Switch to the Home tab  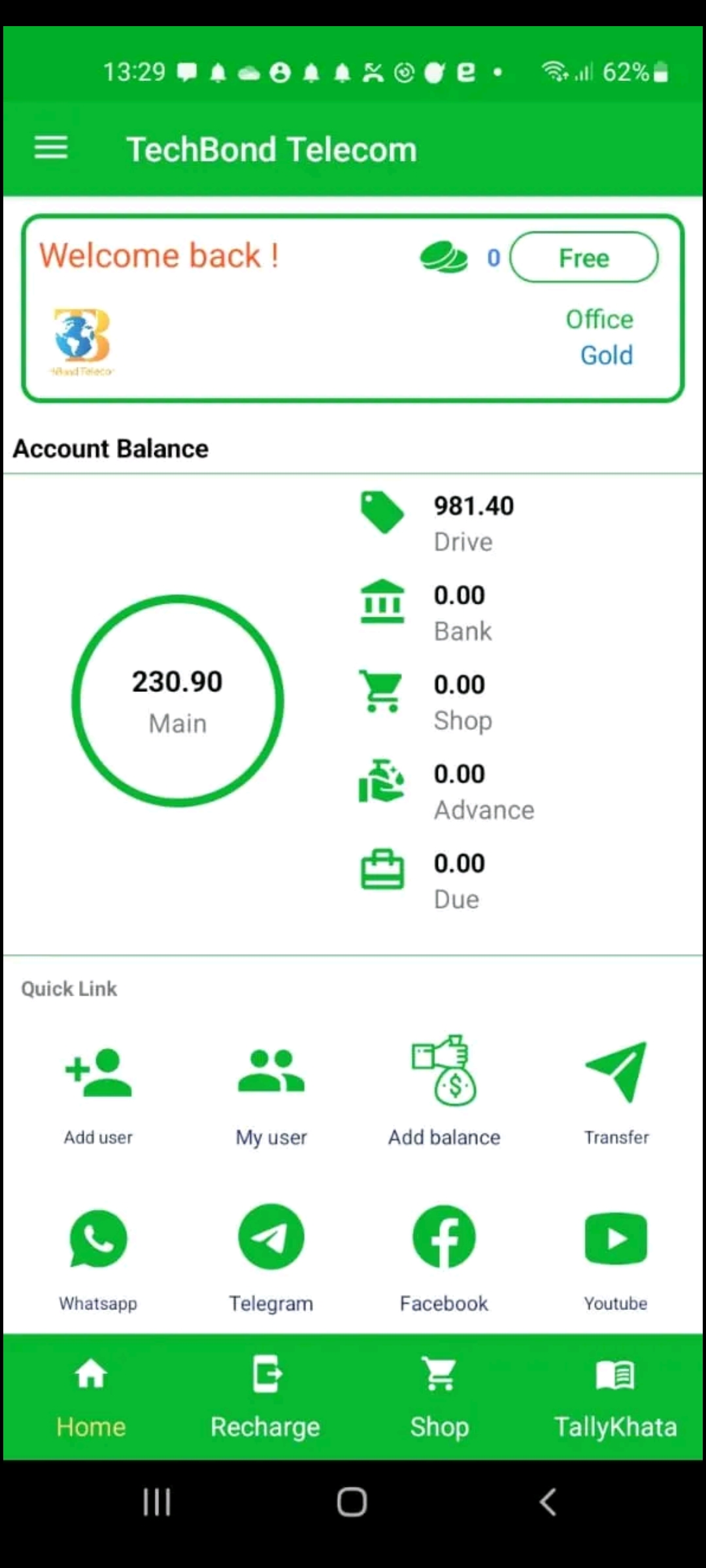click(x=91, y=1397)
